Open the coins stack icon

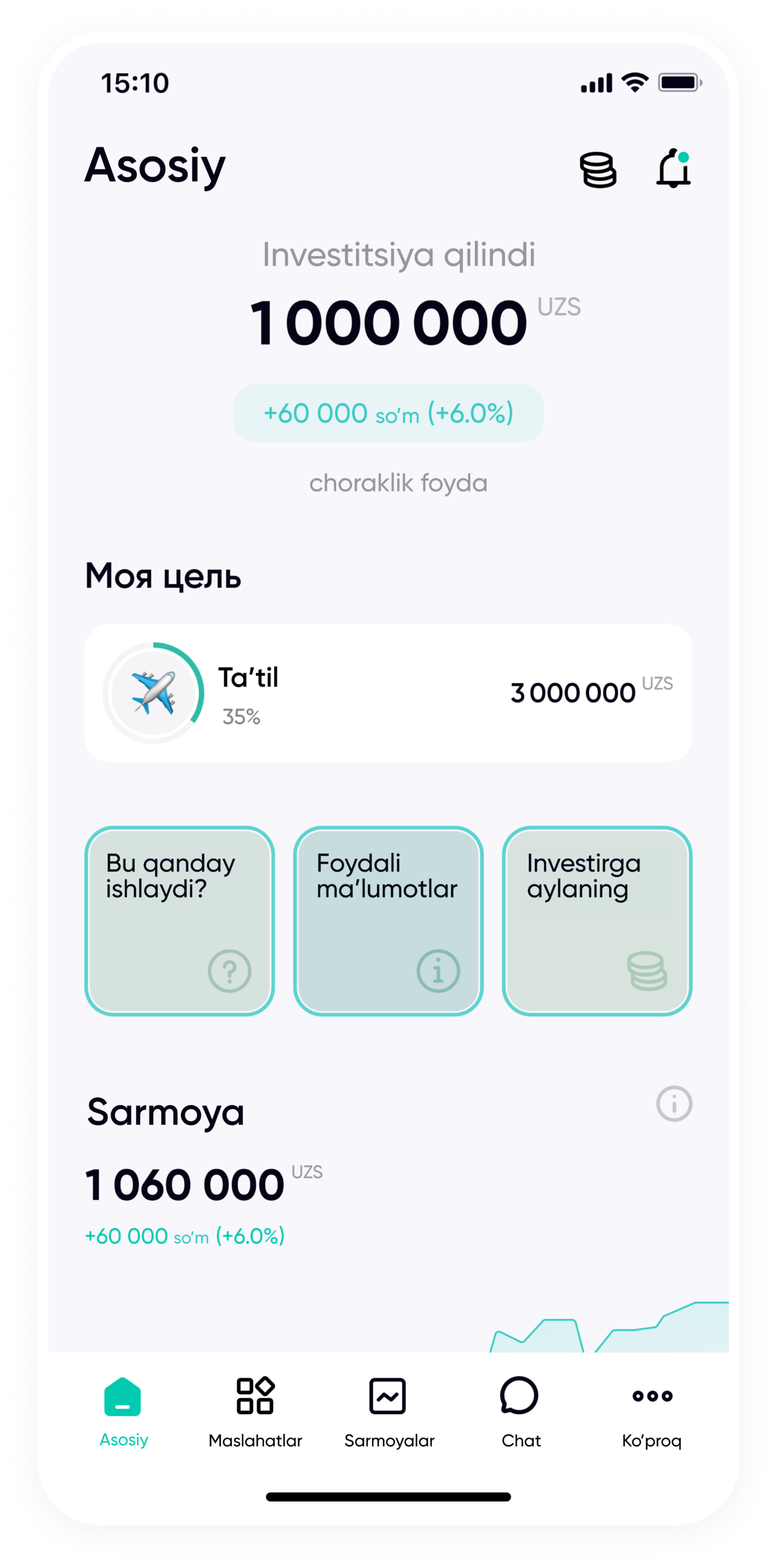click(x=598, y=169)
